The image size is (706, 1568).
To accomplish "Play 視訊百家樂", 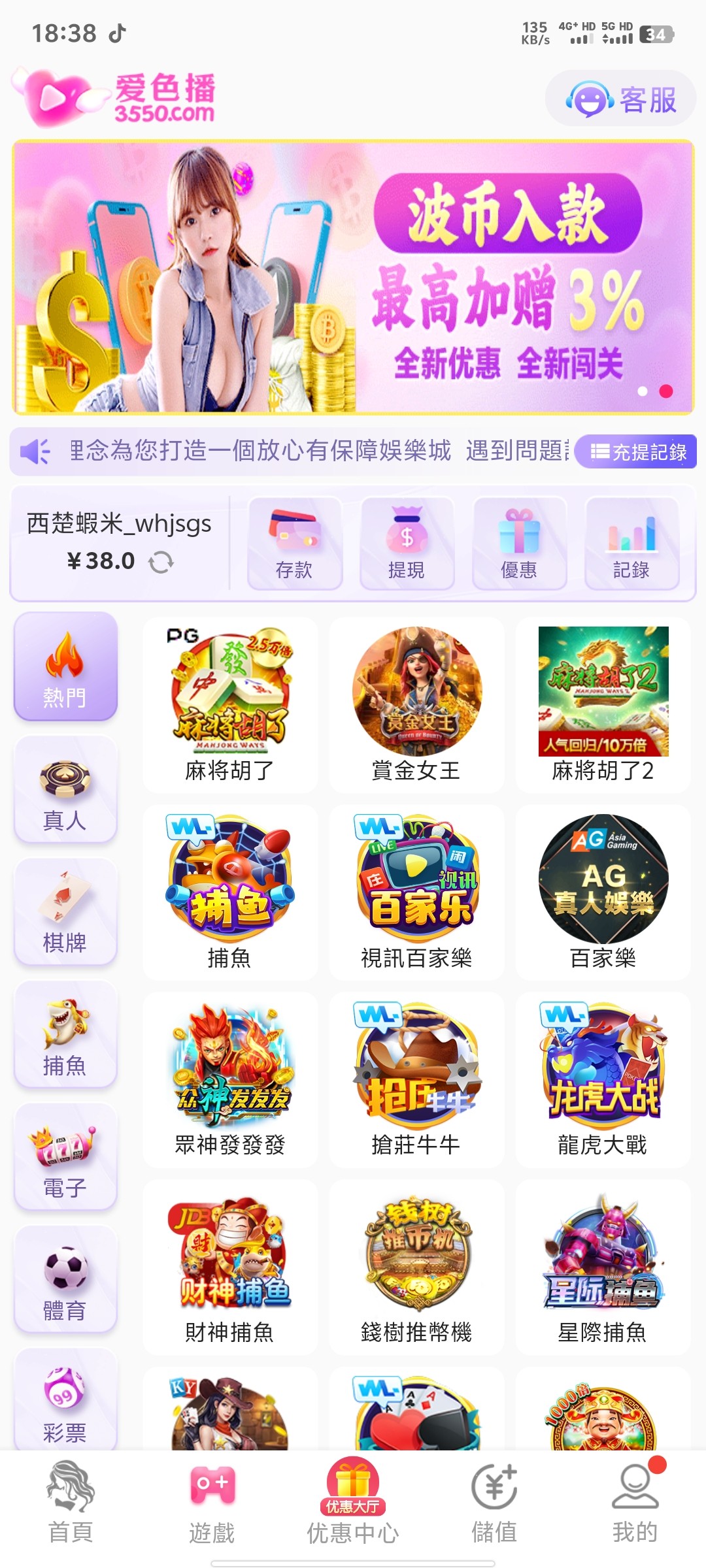I will 416,892.
